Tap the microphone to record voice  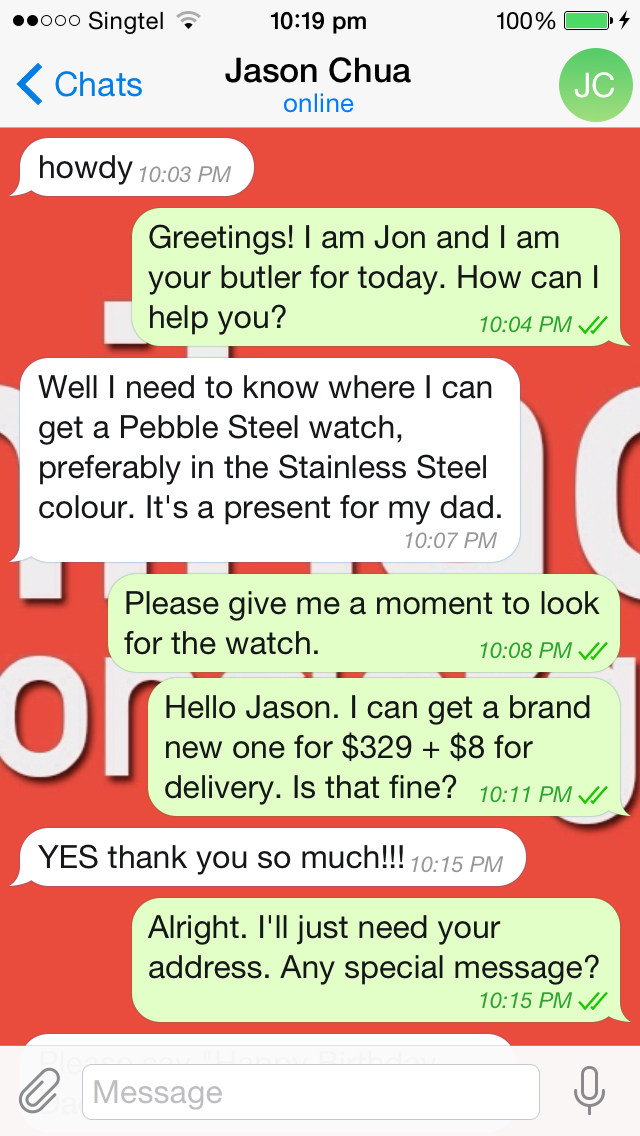pos(590,1091)
